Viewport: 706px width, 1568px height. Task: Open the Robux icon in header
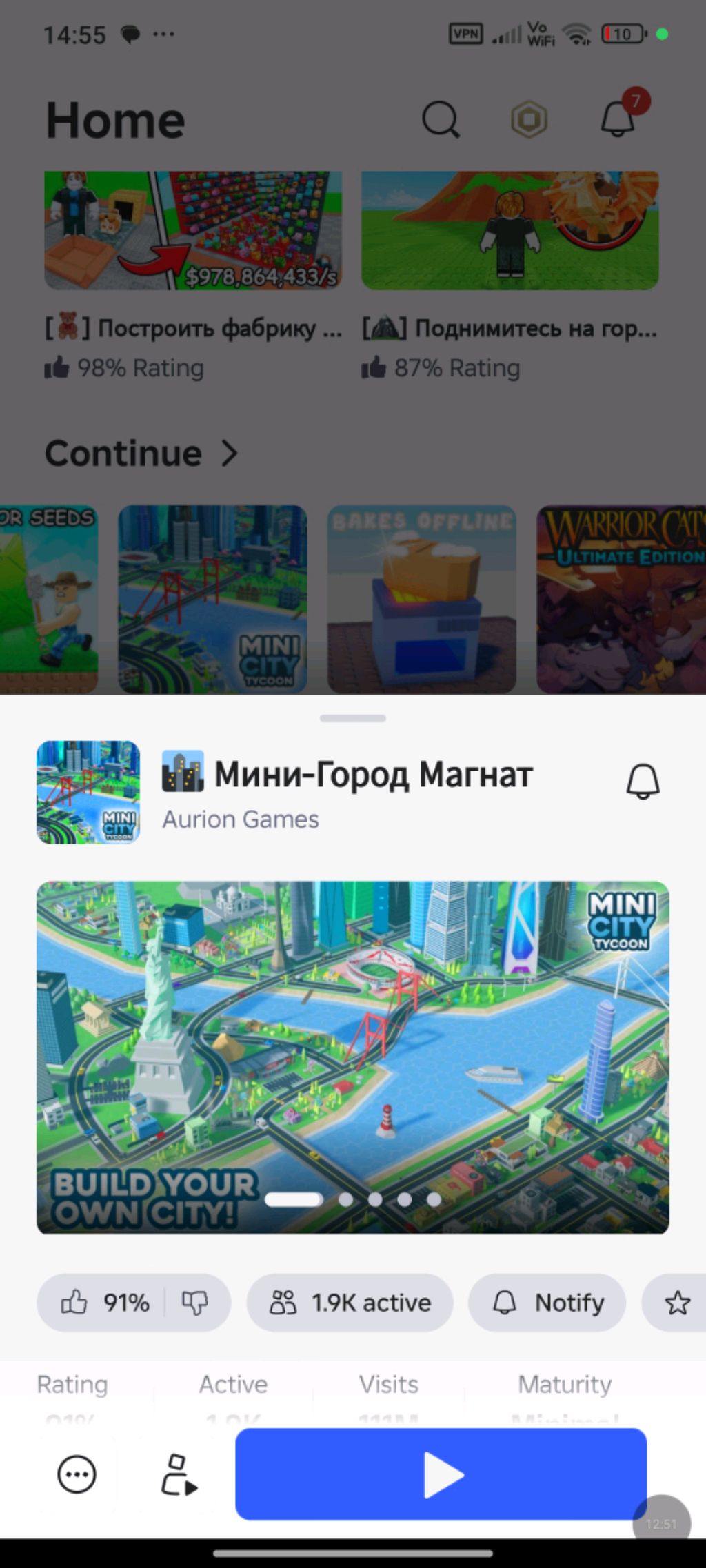pos(529,121)
